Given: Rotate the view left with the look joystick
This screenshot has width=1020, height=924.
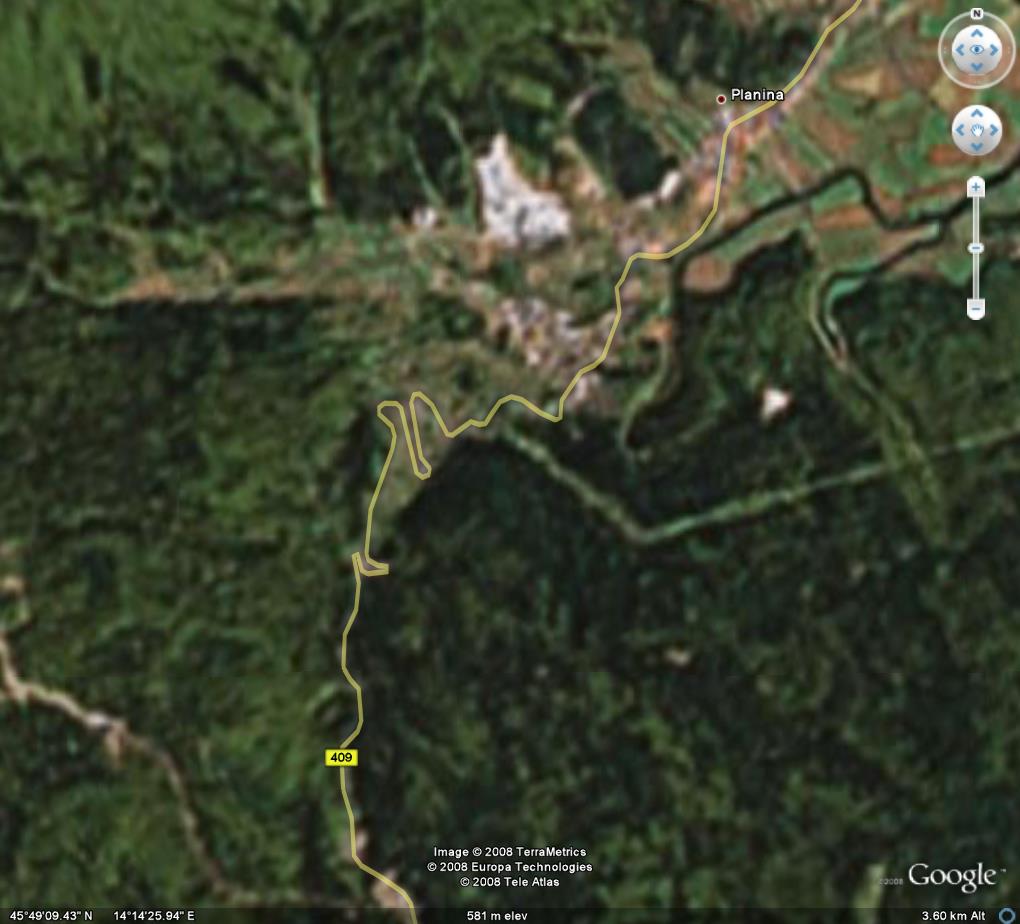Looking at the screenshot, I should tap(958, 49).
